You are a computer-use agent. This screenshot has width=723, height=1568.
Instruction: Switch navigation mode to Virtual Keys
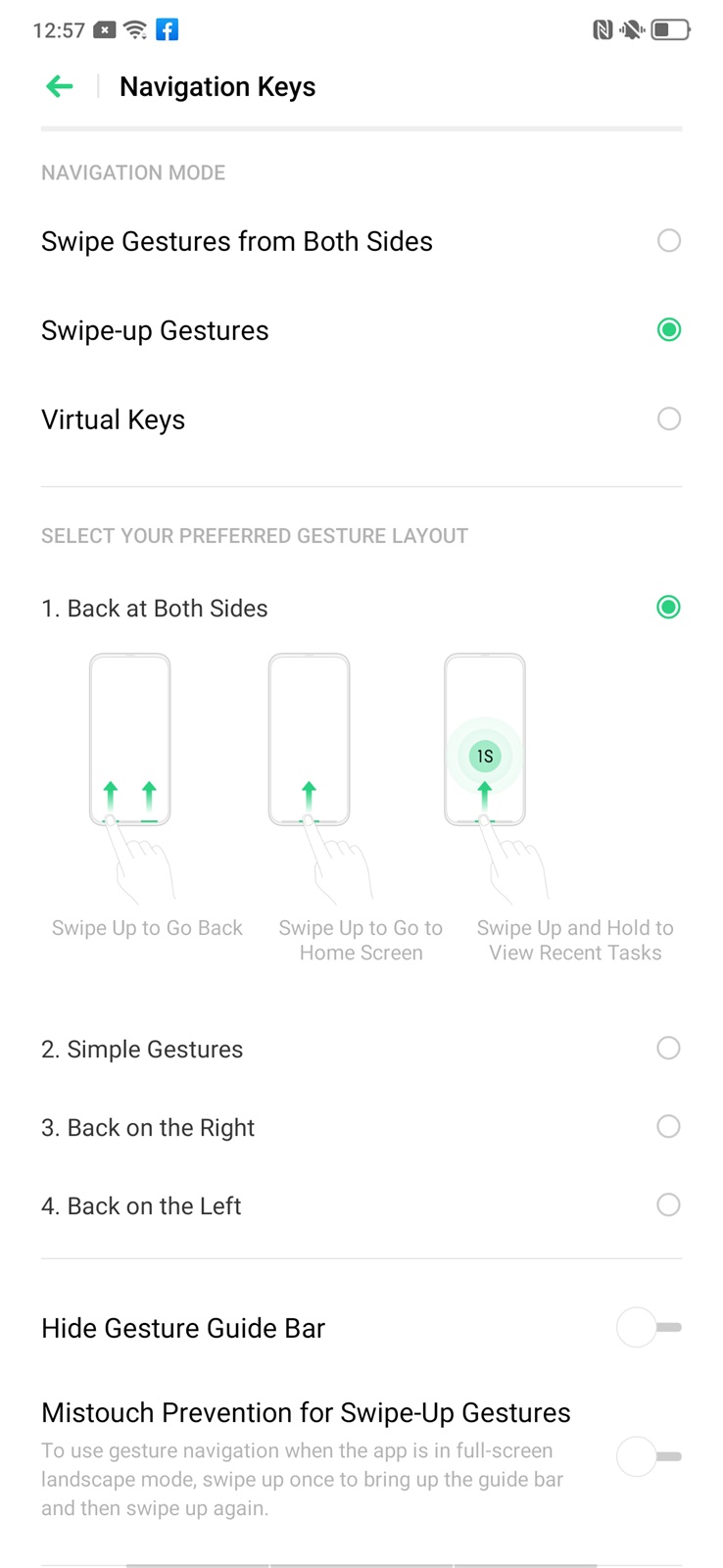[668, 419]
